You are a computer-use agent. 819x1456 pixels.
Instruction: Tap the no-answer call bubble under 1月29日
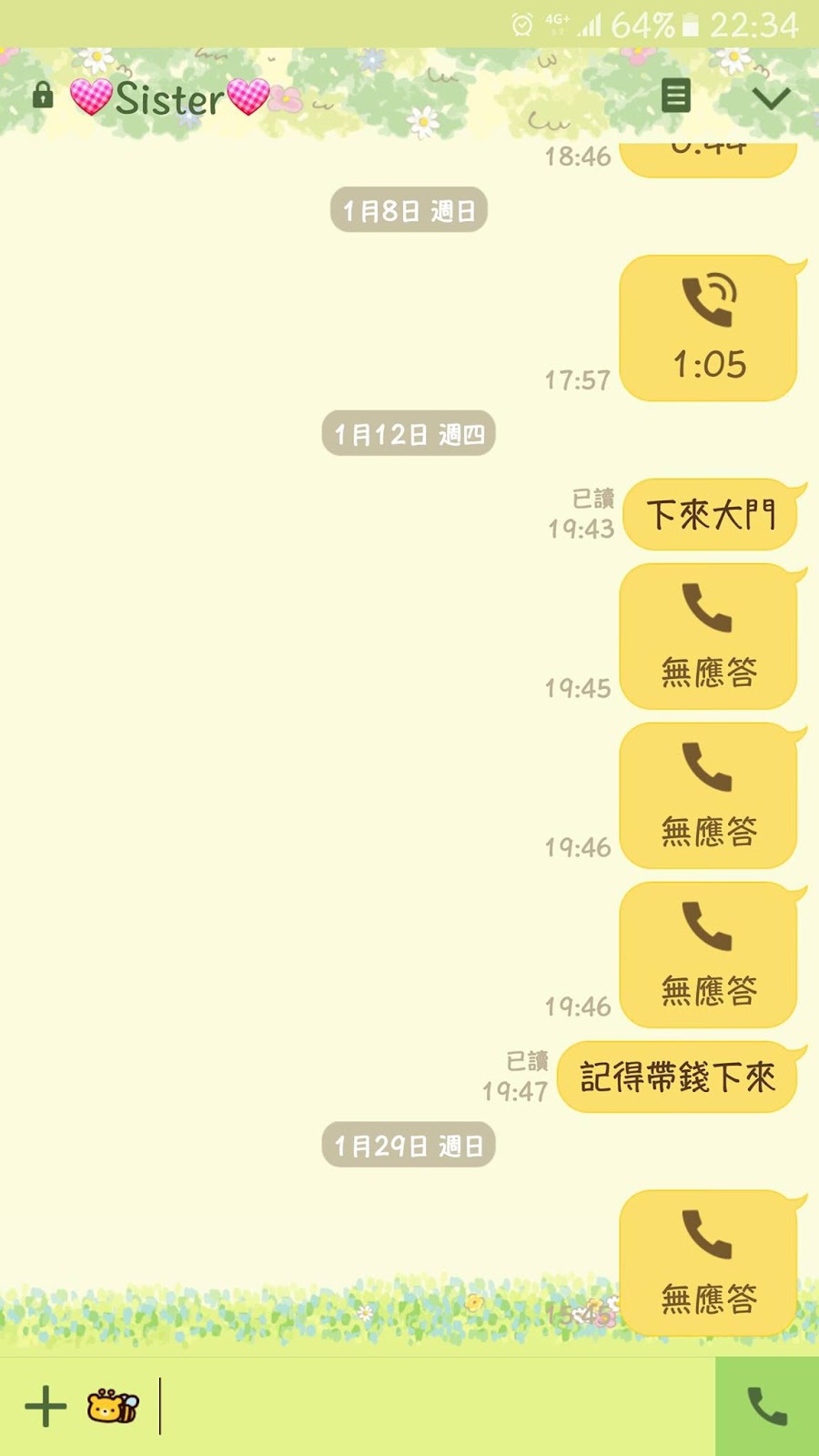pos(708,1262)
